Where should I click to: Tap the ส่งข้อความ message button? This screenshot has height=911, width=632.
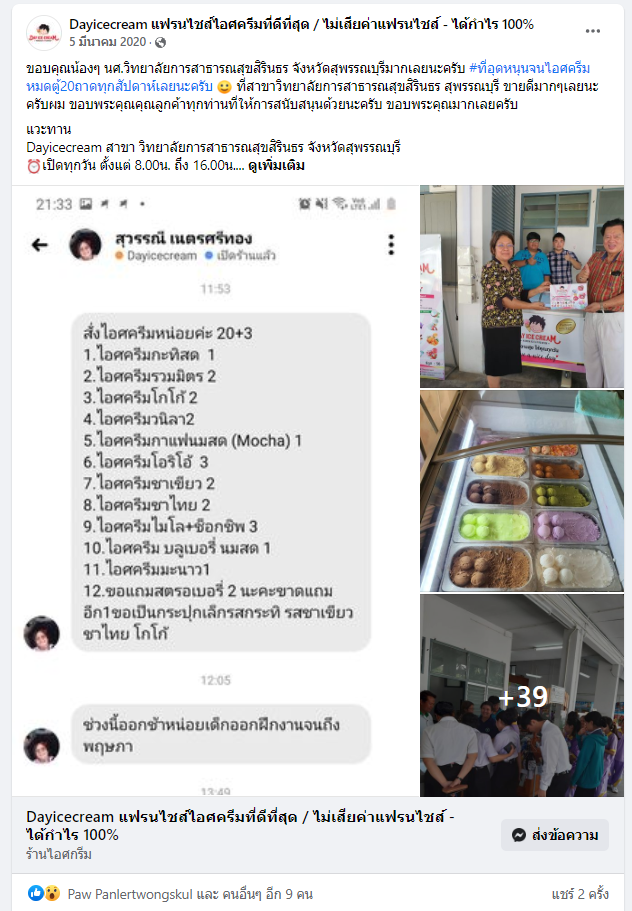pos(554,835)
